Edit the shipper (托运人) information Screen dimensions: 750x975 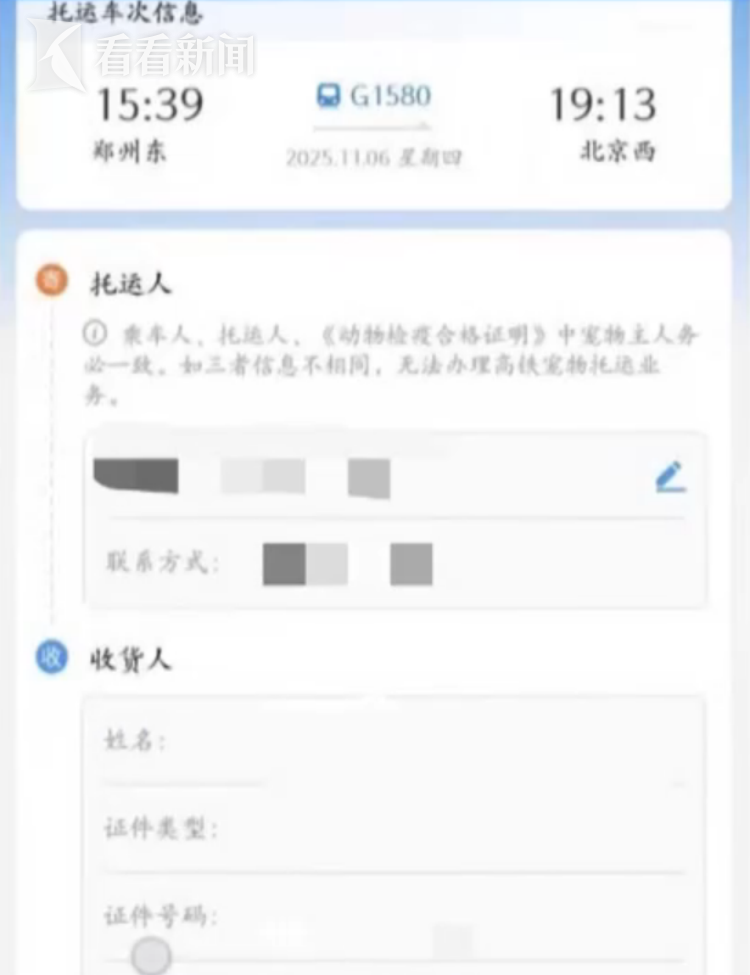point(670,477)
